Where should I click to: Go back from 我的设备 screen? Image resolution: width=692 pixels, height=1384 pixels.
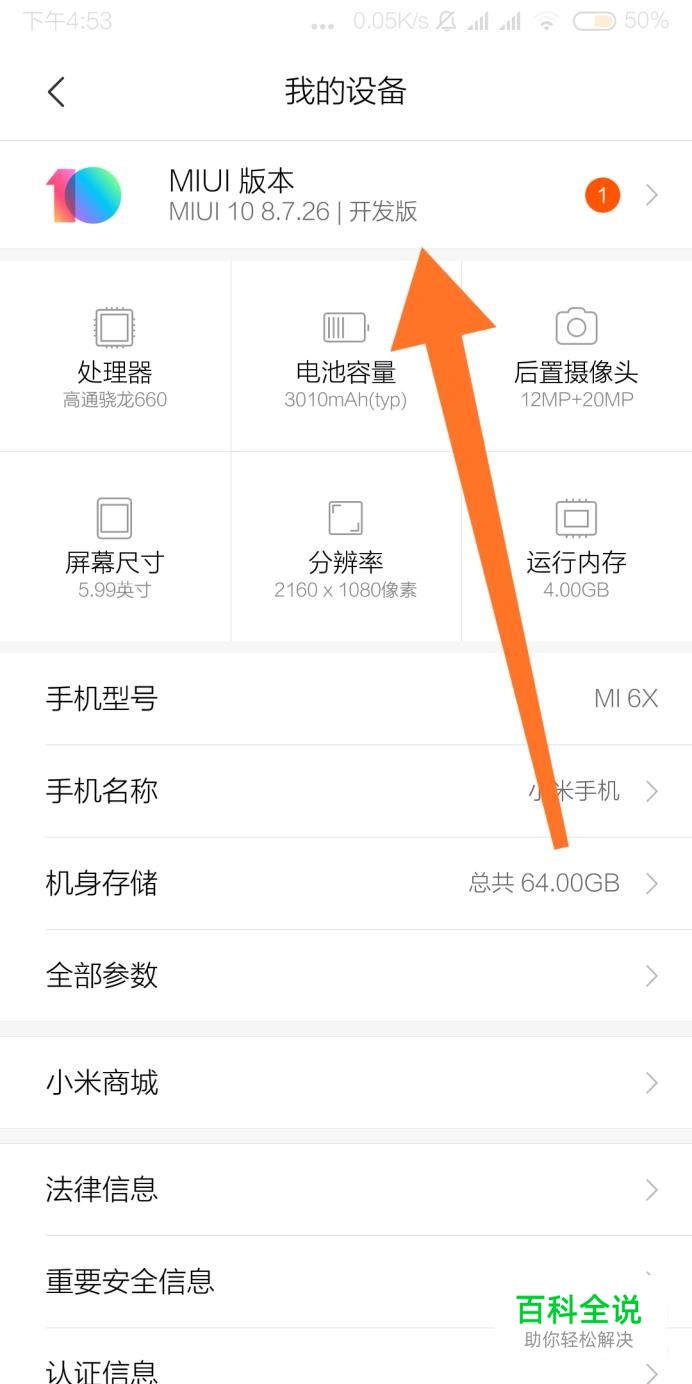[56, 92]
